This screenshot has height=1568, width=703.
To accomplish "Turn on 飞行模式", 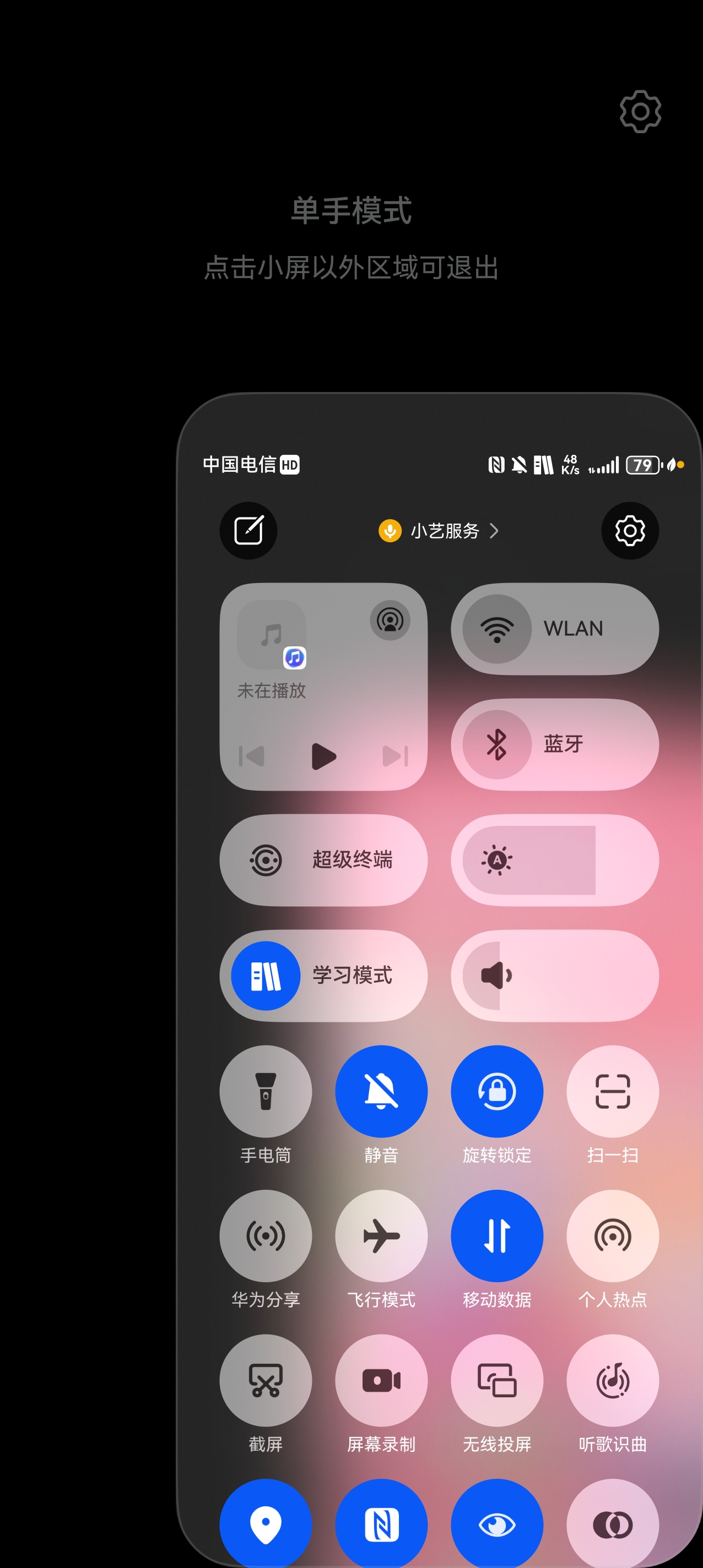I will (381, 1235).
